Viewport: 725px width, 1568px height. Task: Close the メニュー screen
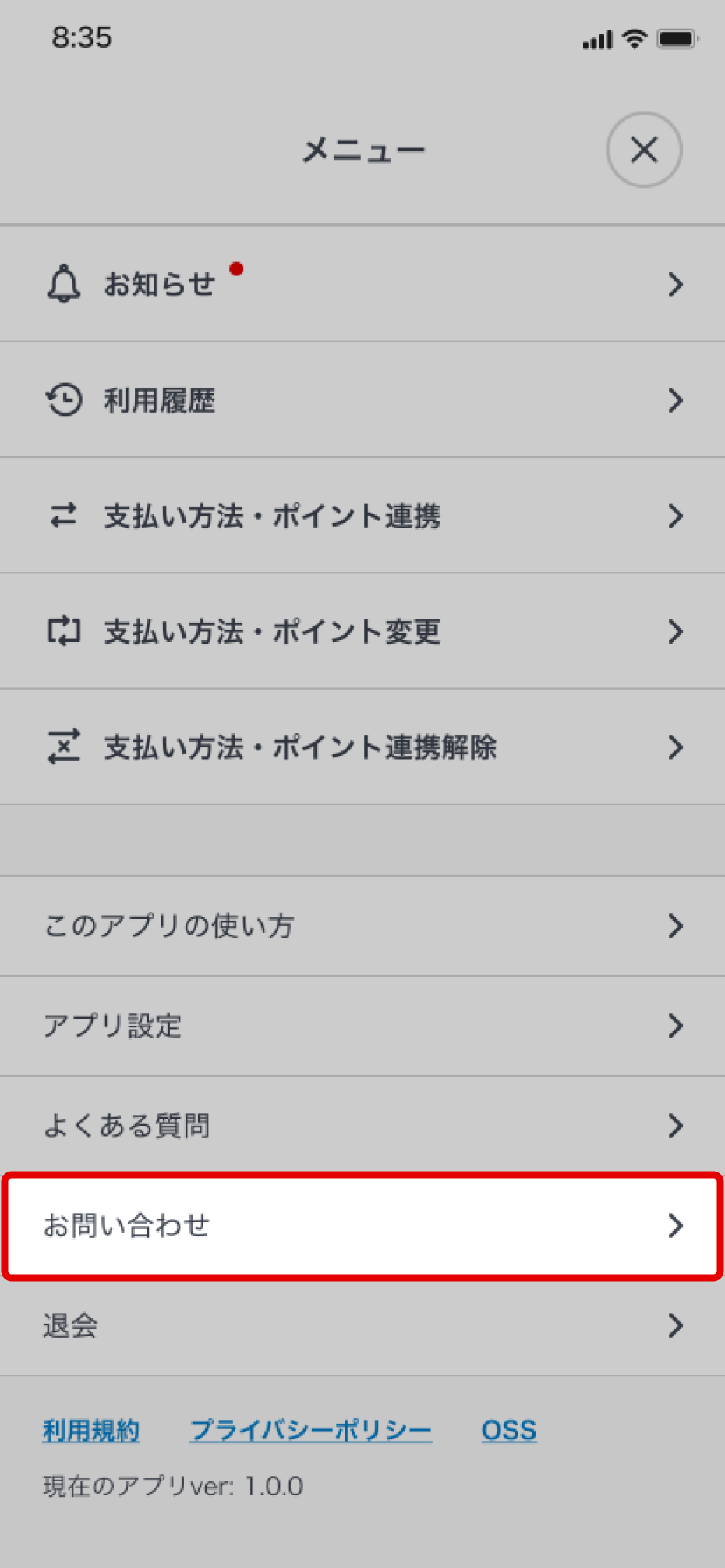pyautogui.click(x=644, y=150)
